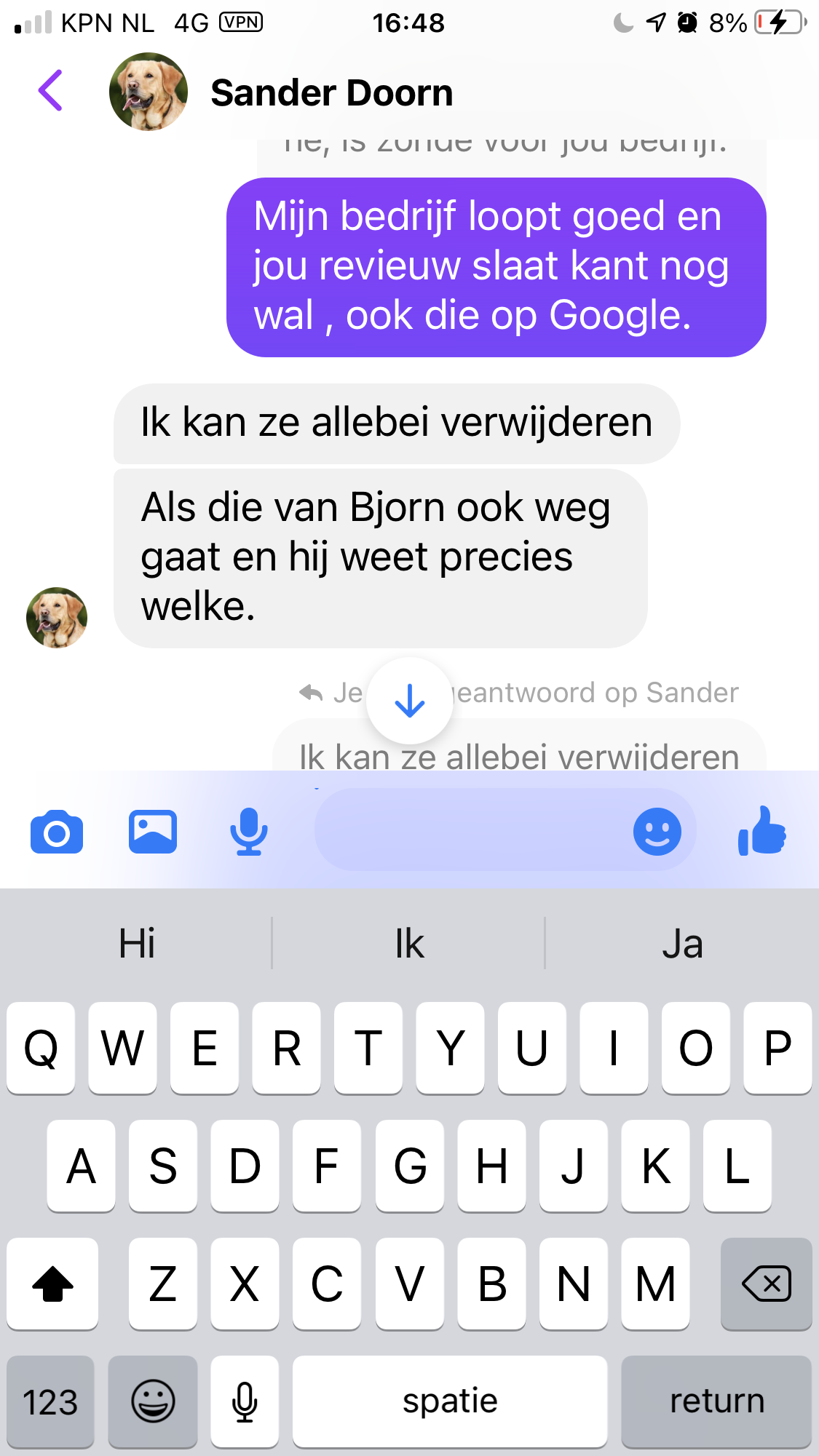Open the emoji keyboard
Viewport: 819px width, 1456px height.
153,1401
